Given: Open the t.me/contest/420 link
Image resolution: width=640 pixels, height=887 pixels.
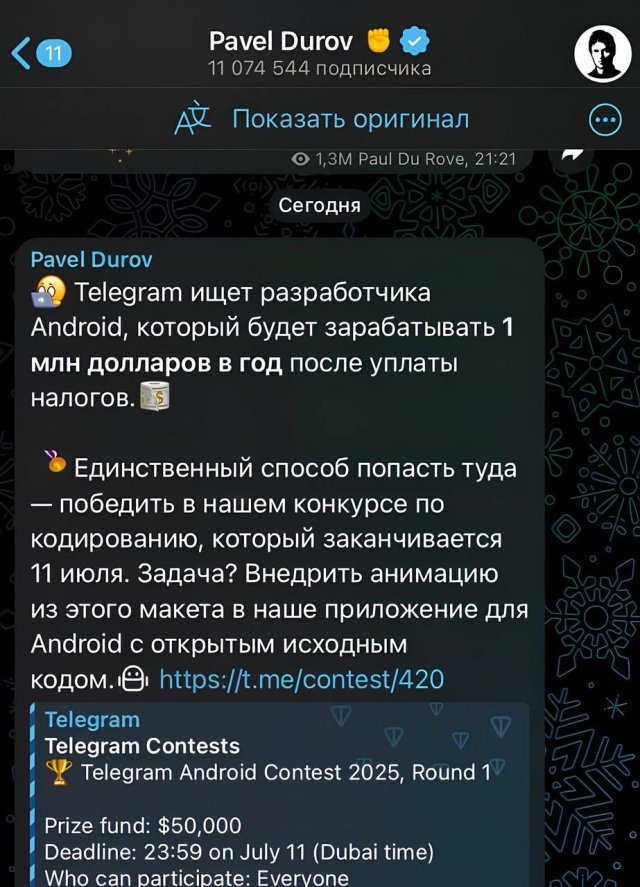Looking at the screenshot, I should coord(301,680).
